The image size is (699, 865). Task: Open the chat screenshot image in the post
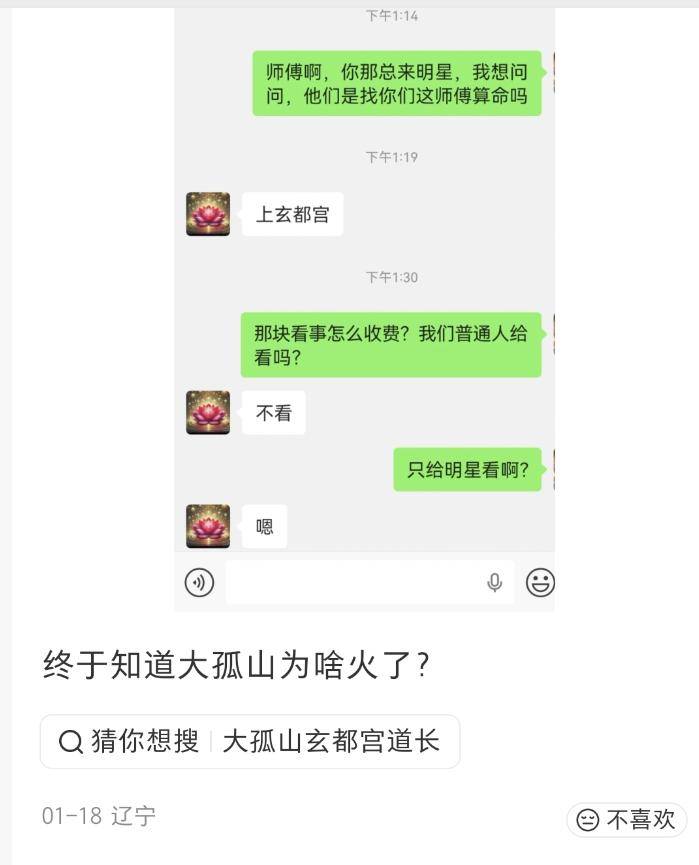pyautogui.click(x=364, y=310)
